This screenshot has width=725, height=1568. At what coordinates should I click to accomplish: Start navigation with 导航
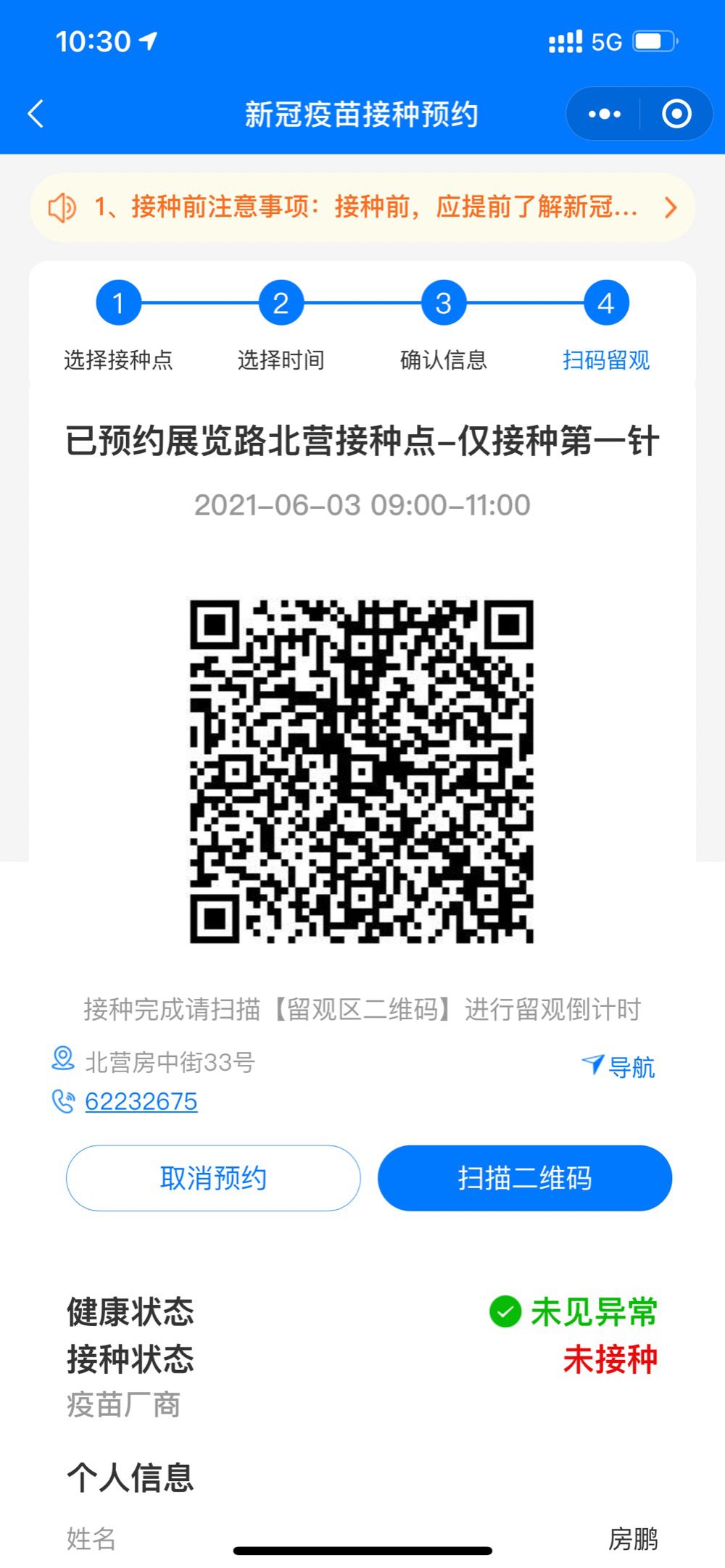pyautogui.click(x=618, y=1066)
